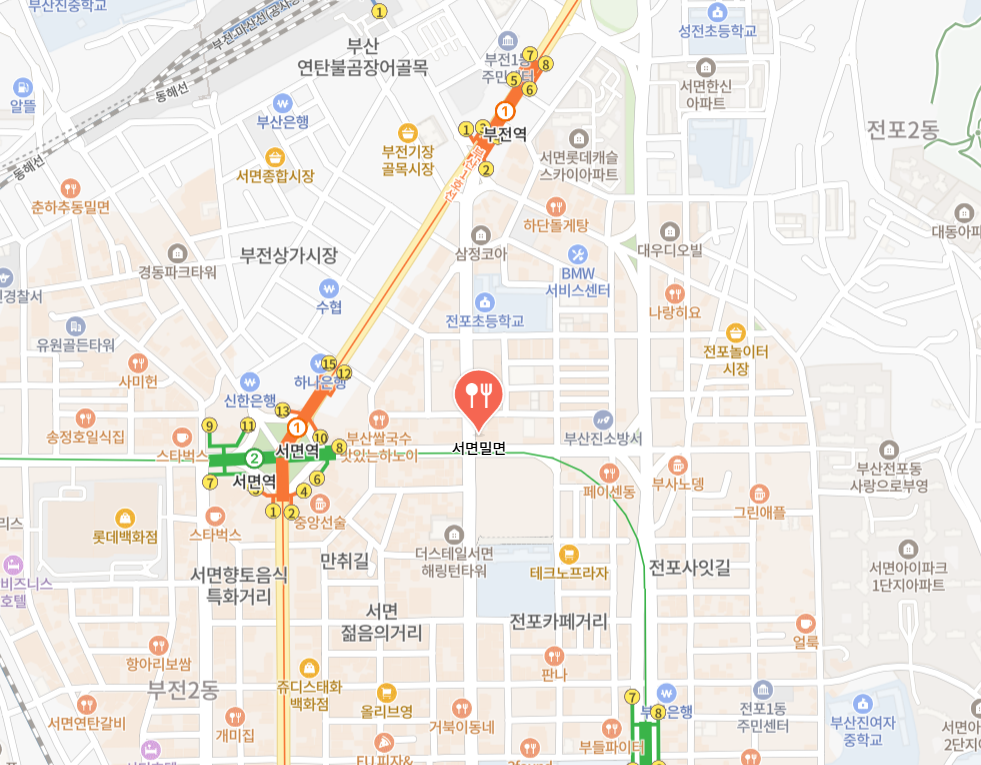Screen dimensions: 981x765
Task: Open the 쥬디스태화 백화점 marker
Action: (309, 667)
